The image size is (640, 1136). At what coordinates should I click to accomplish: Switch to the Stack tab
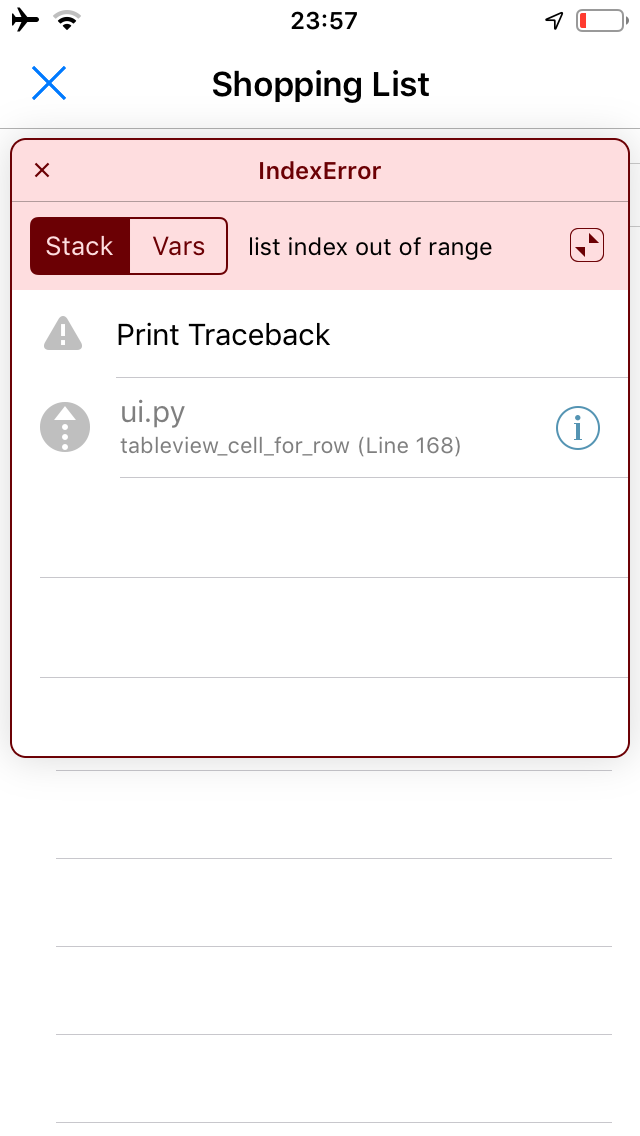(80, 246)
